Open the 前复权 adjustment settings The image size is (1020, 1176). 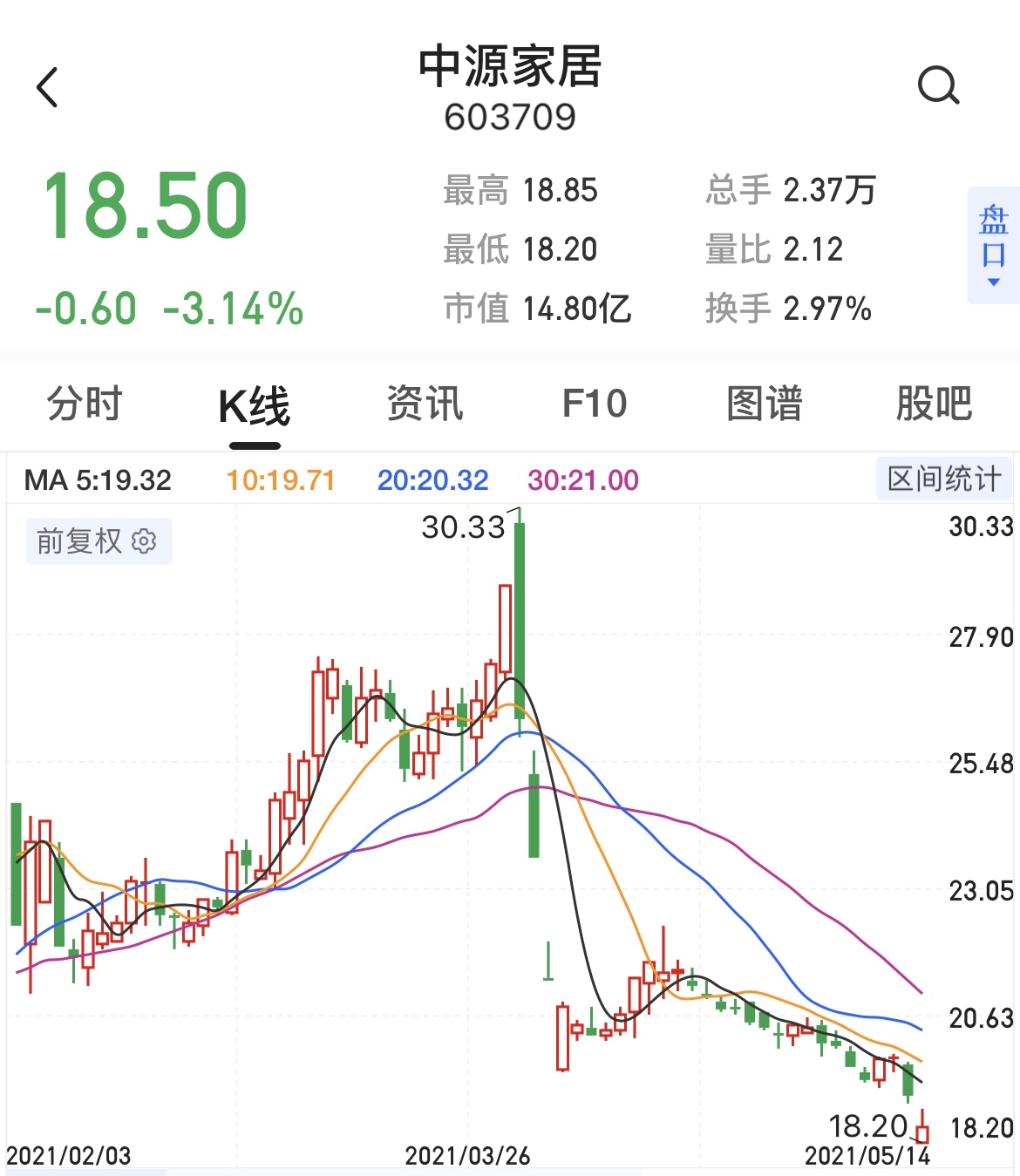[x=98, y=541]
